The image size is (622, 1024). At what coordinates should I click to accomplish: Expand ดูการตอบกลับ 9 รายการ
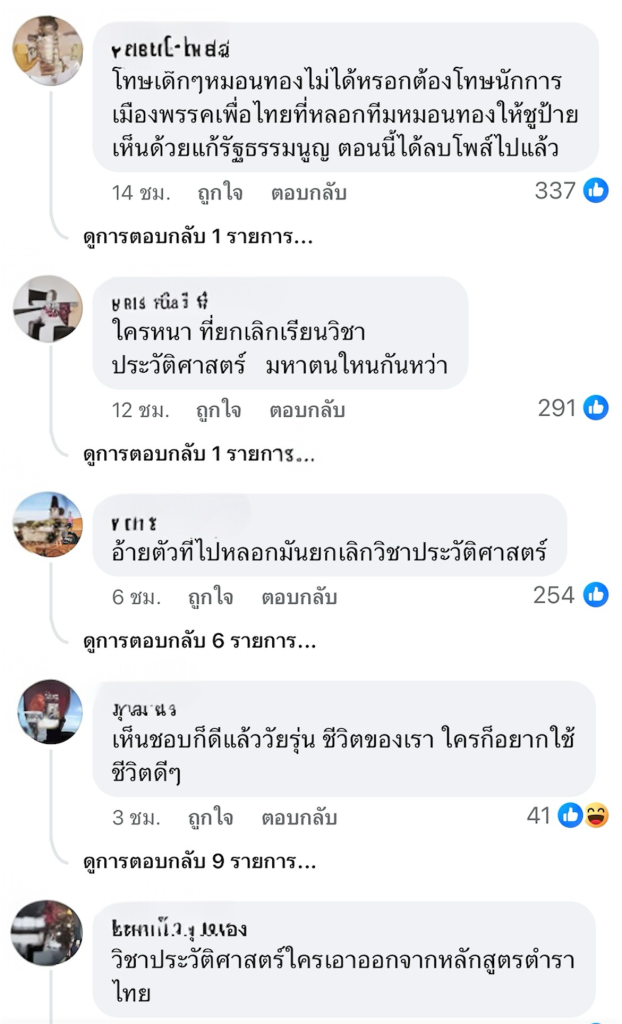point(198,861)
